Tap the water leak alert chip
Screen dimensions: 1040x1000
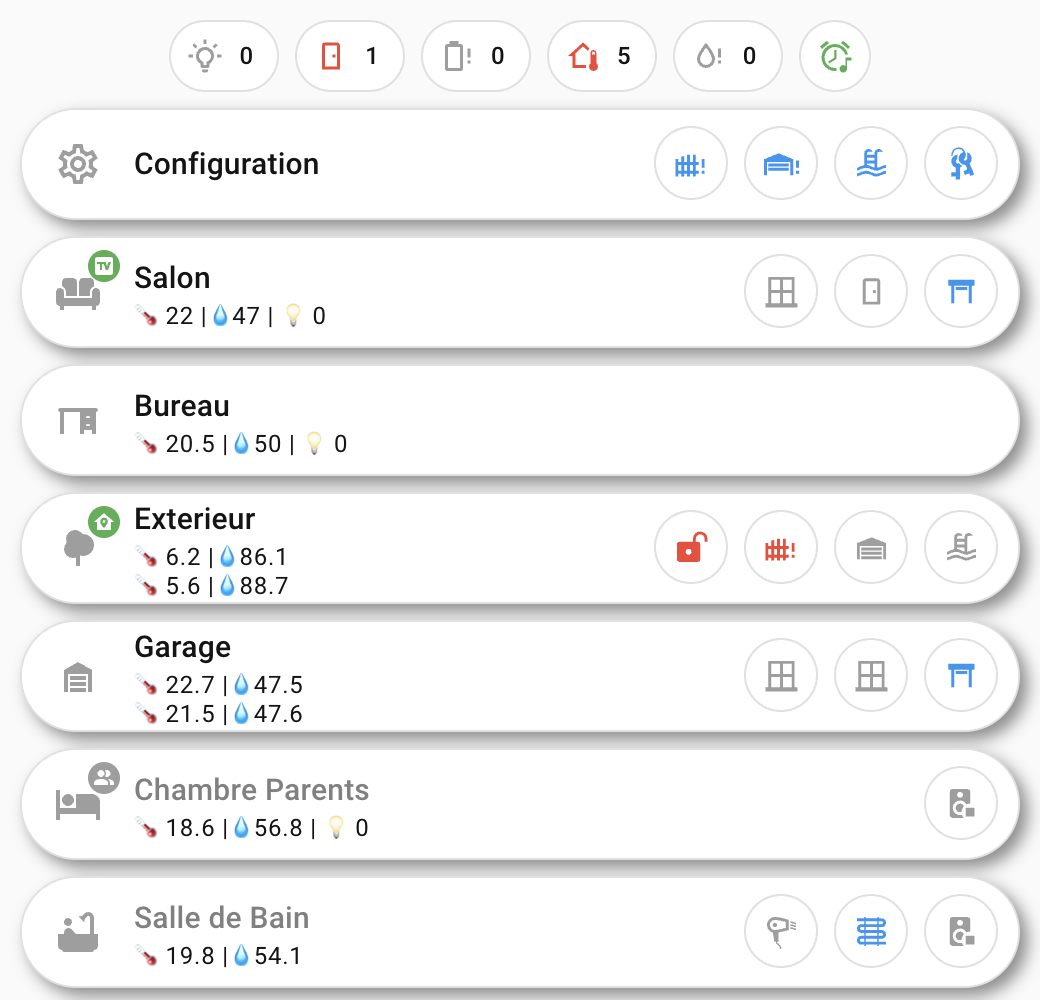[727, 56]
